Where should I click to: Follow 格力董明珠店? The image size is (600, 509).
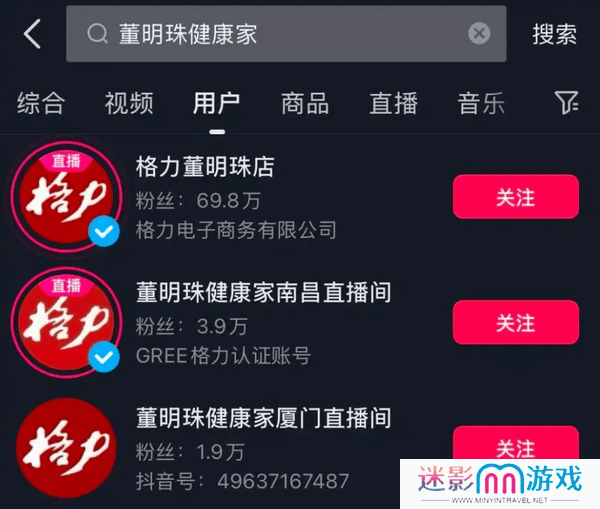(515, 197)
